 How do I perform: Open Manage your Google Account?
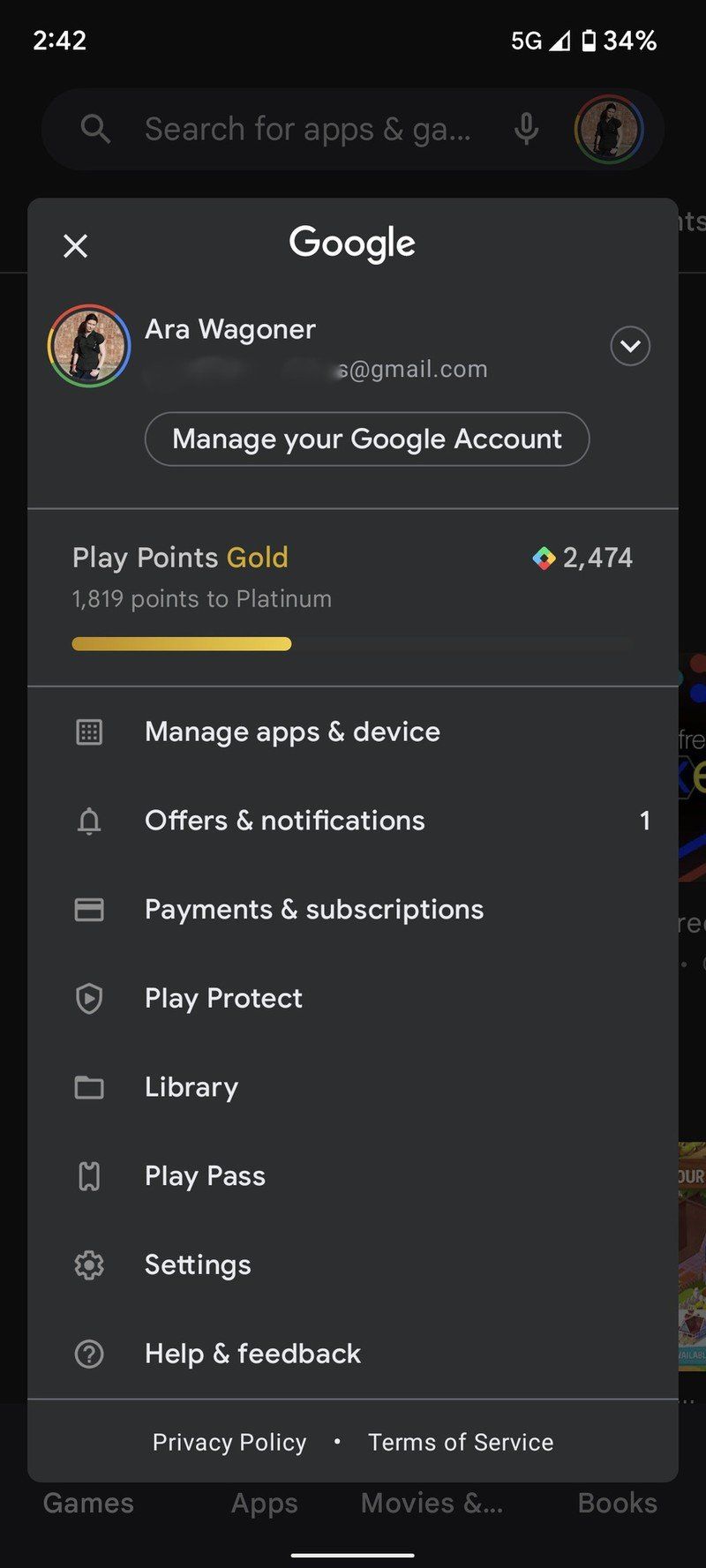coord(365,439)
